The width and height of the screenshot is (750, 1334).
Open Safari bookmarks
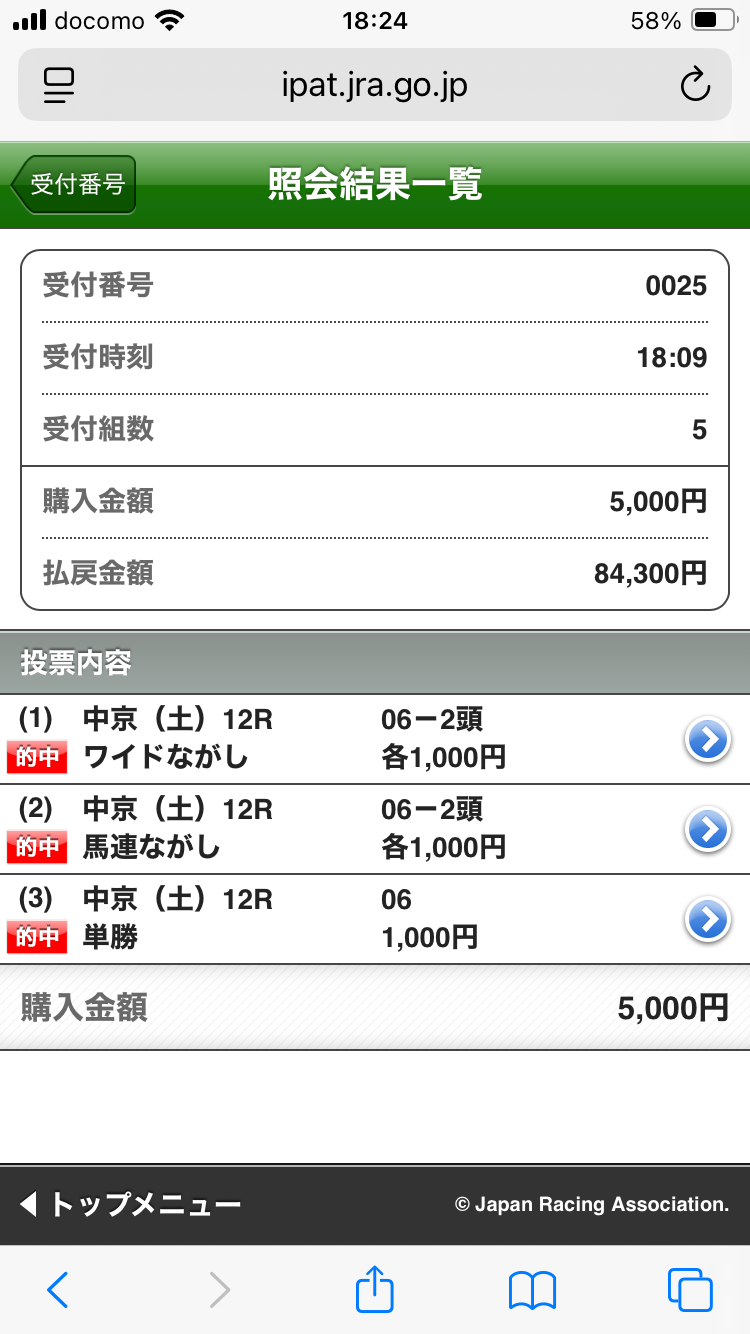(x=532, y=1290)
